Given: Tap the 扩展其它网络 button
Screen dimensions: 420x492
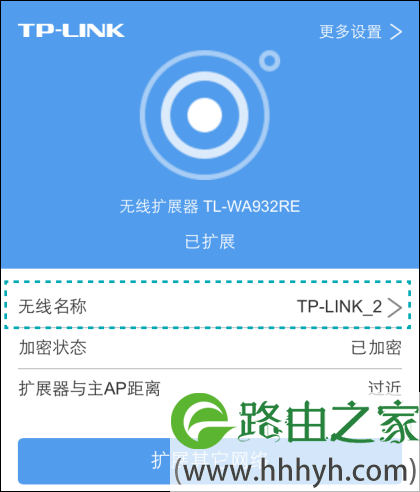Looking at the screenshot, I should coord(210,461).
